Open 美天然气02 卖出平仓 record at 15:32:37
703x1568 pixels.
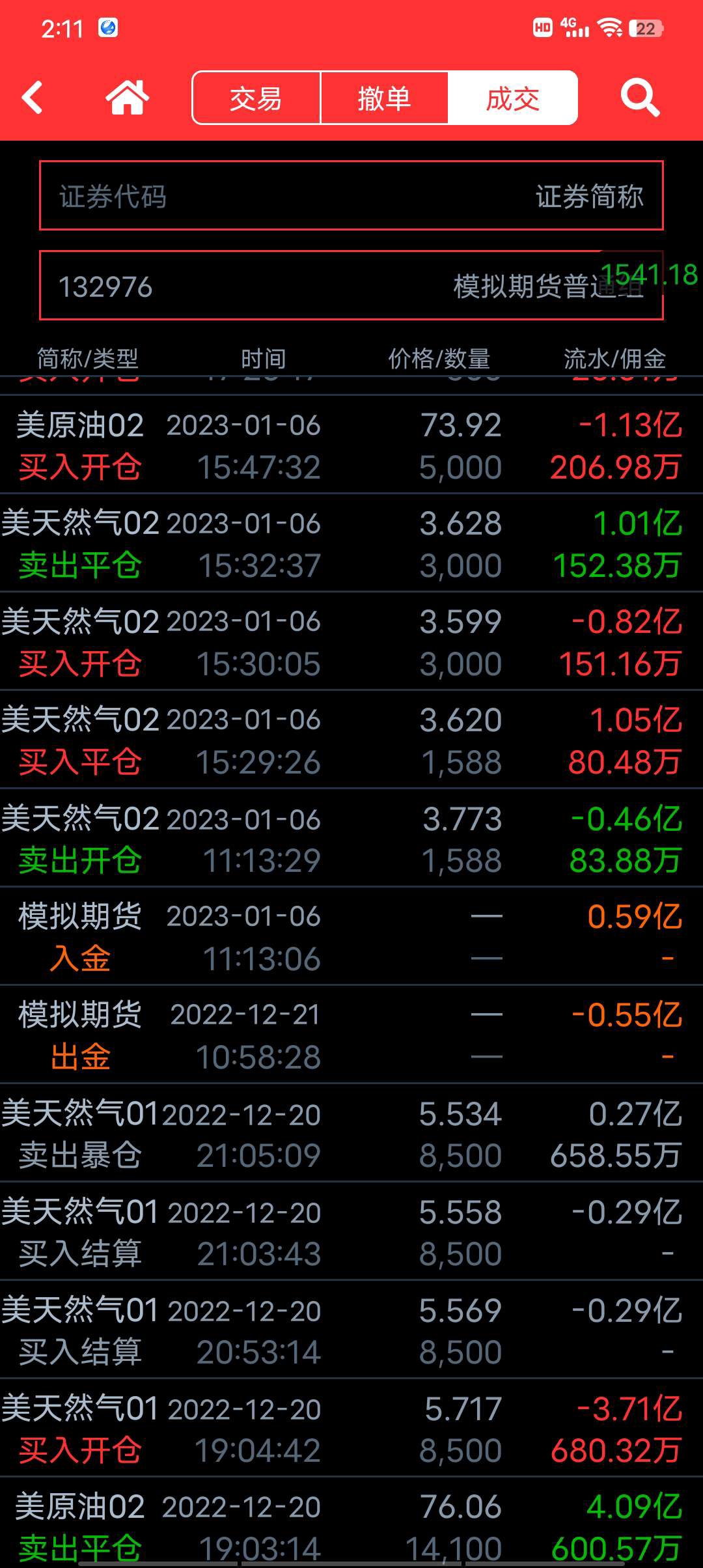351,543
